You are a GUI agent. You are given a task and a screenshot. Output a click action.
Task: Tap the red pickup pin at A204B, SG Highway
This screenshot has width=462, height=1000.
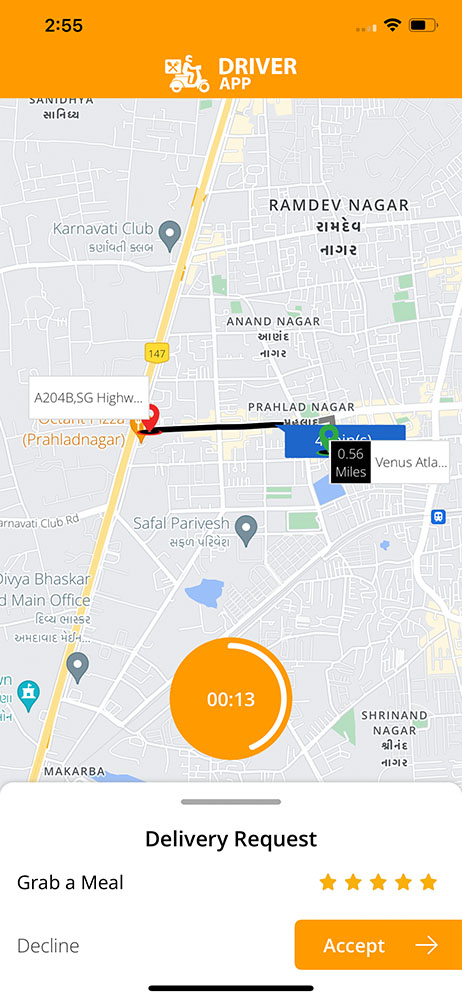[x=151, y=418]
